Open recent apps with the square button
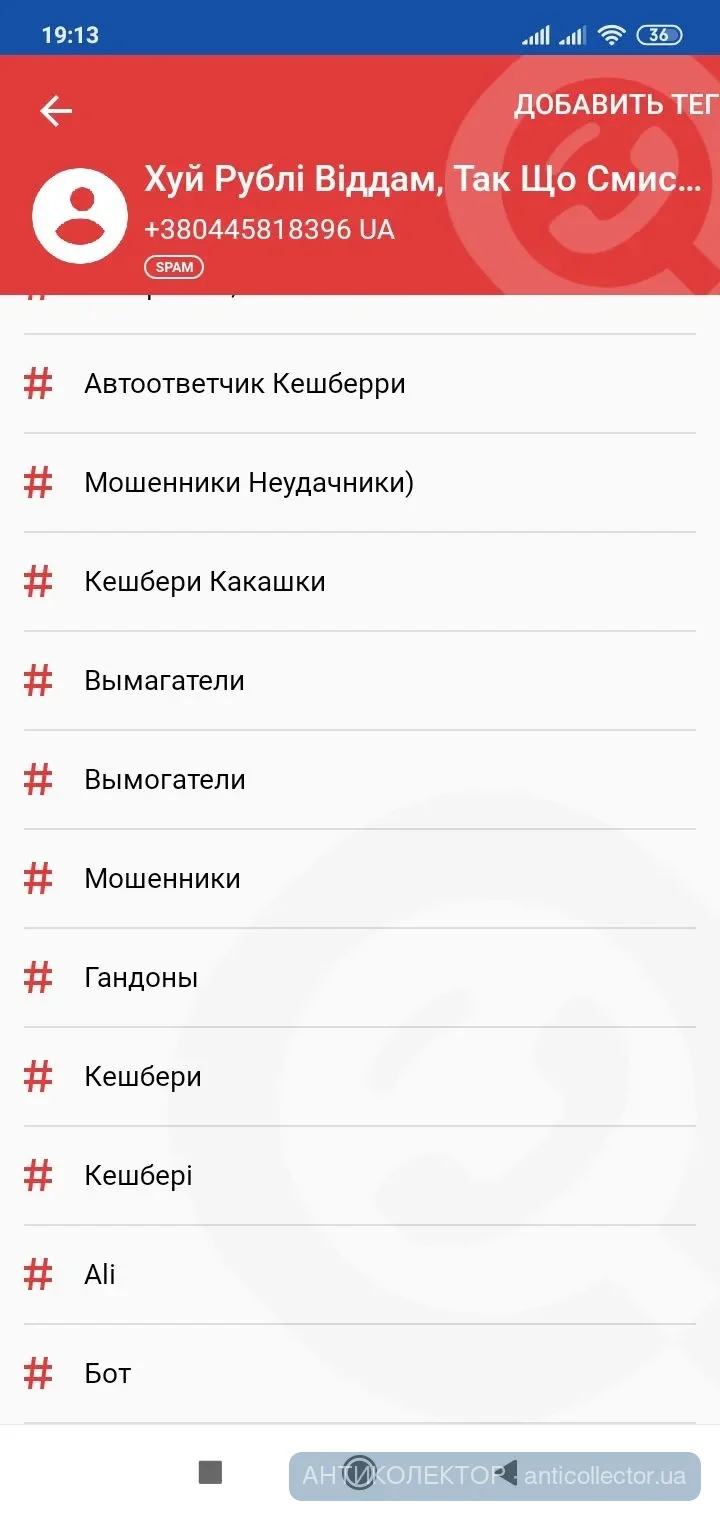This screenshot has width=720, height=1520. point(210,1472)
